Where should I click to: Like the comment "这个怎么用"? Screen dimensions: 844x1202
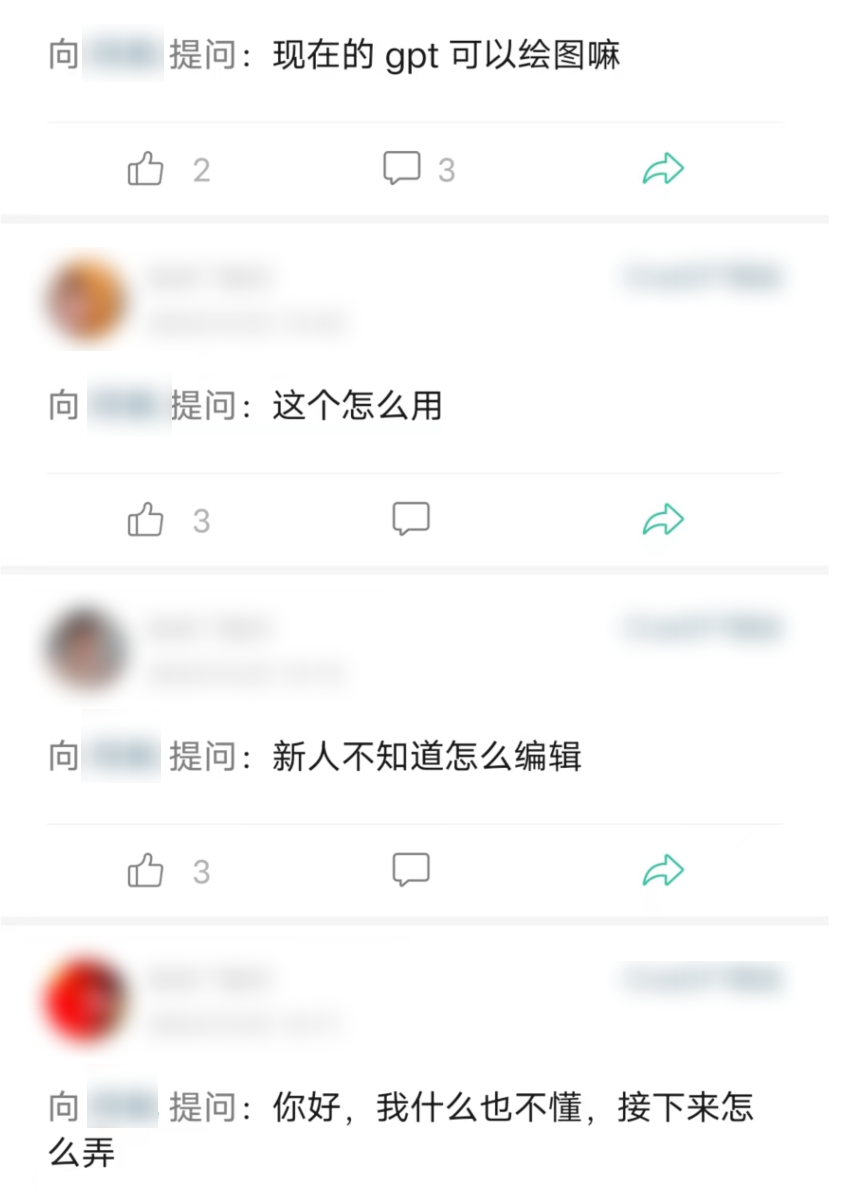(x=146, y=519)
